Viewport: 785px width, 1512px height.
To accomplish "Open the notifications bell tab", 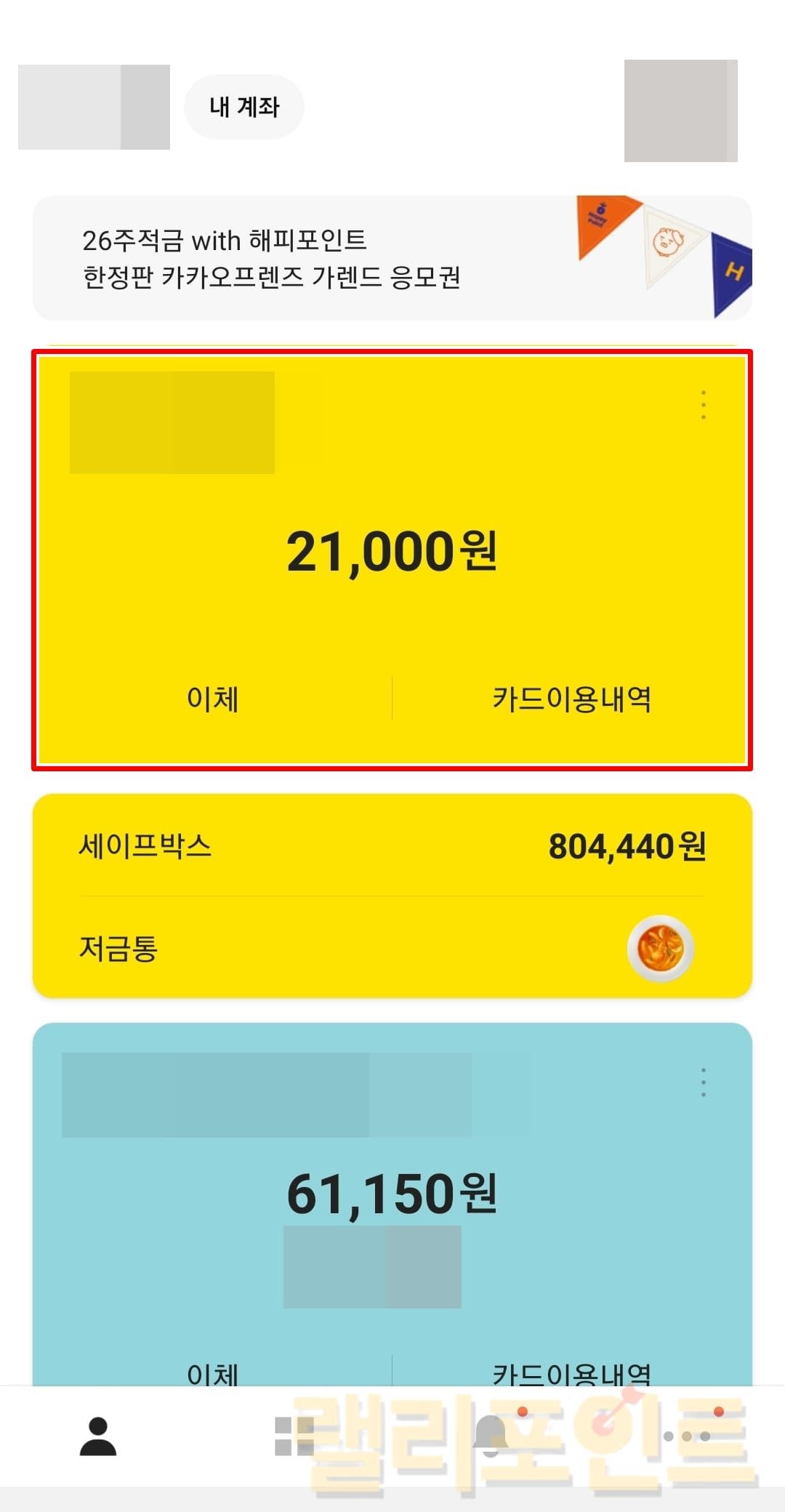I will pos(491,1436).
